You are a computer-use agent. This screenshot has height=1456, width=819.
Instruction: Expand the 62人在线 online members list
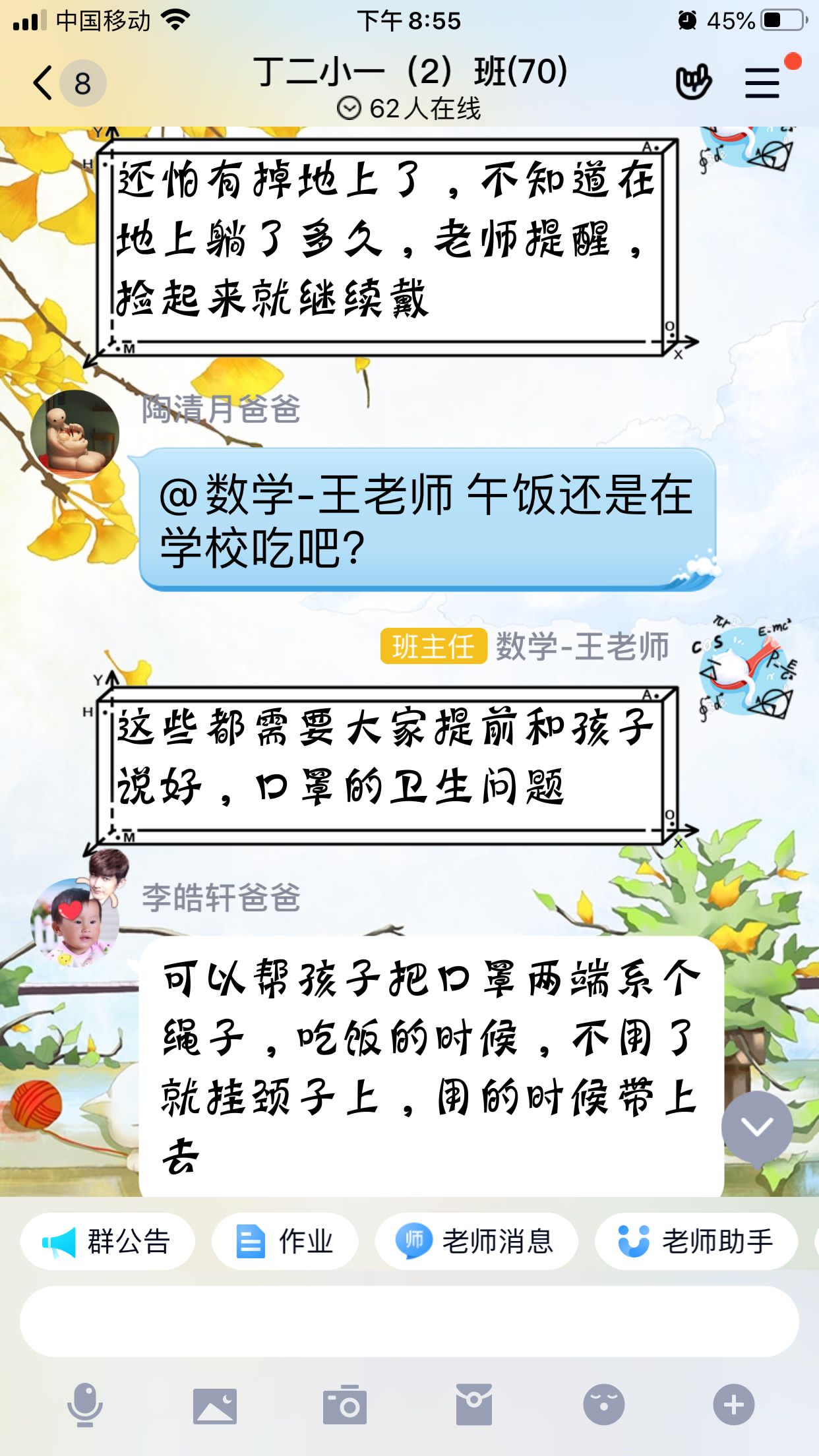click(x=409, y=108)
